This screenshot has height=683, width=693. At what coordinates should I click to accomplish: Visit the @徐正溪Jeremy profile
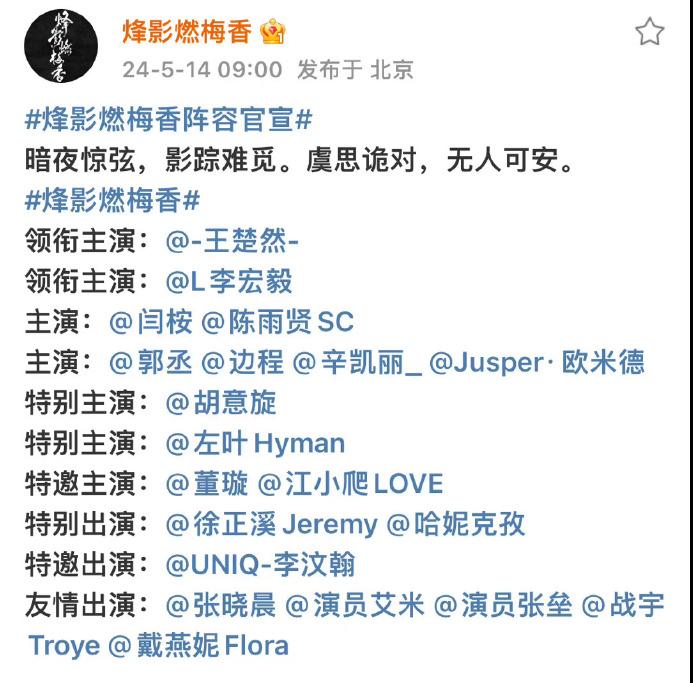point(271,523)
